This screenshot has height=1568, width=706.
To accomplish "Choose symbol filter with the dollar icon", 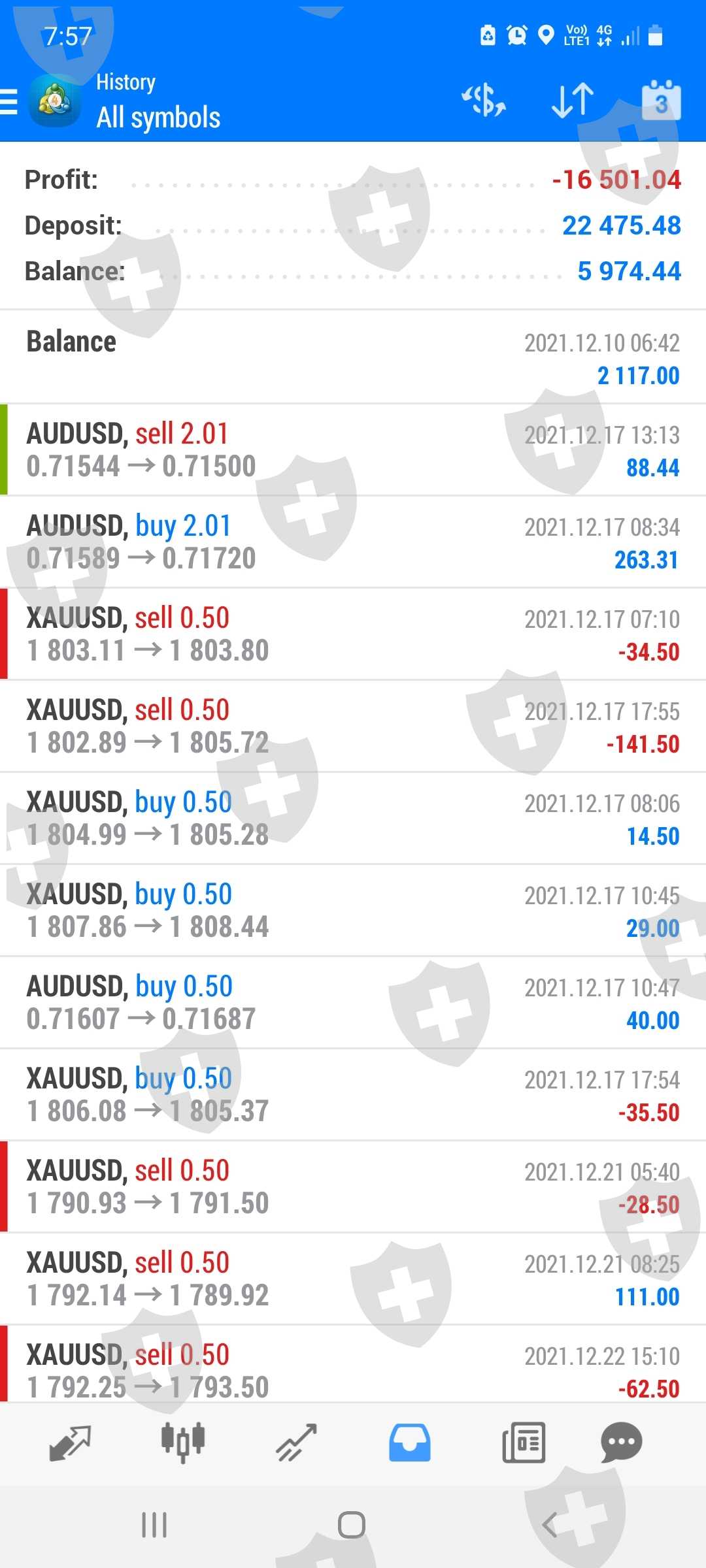I will 484,101.
